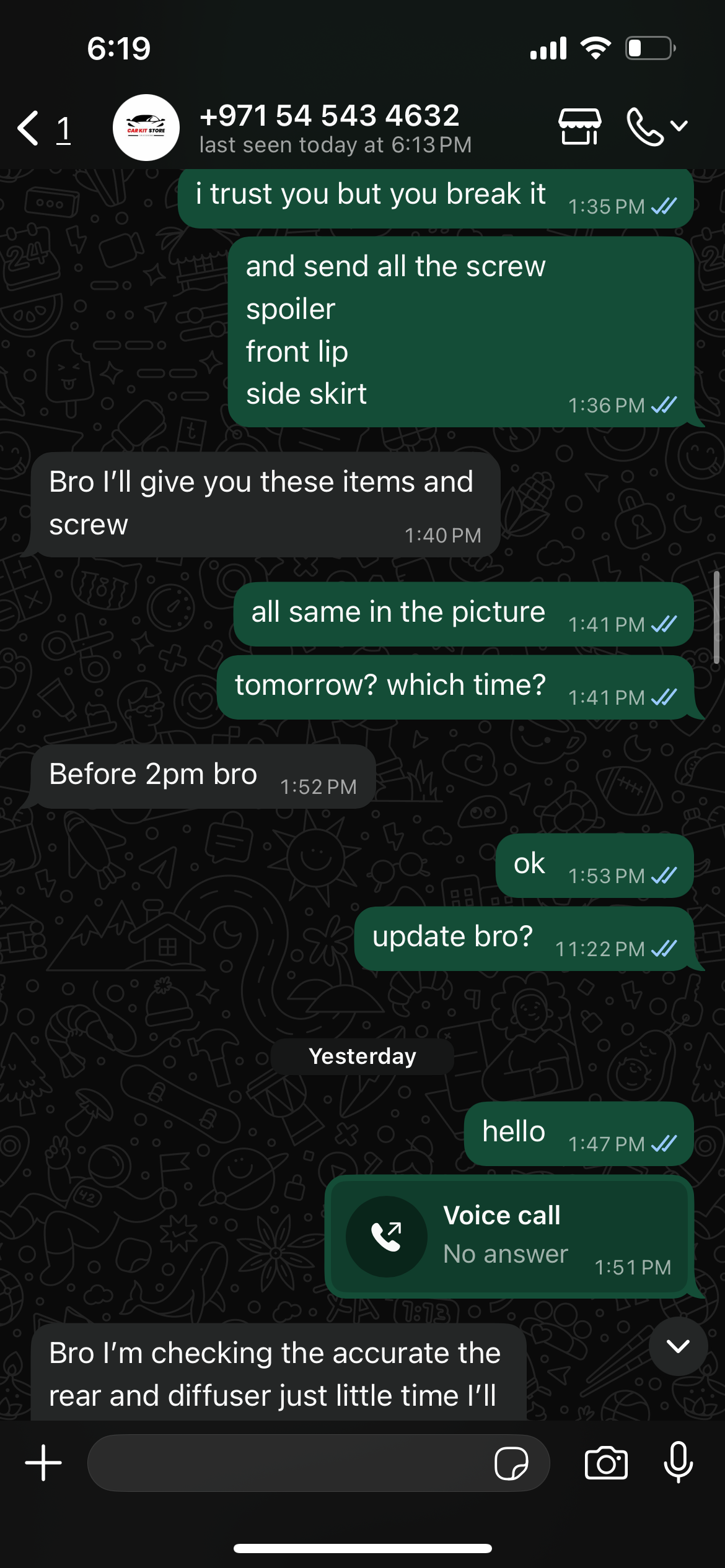Launch the camera to send a photo

(606, 1463)
